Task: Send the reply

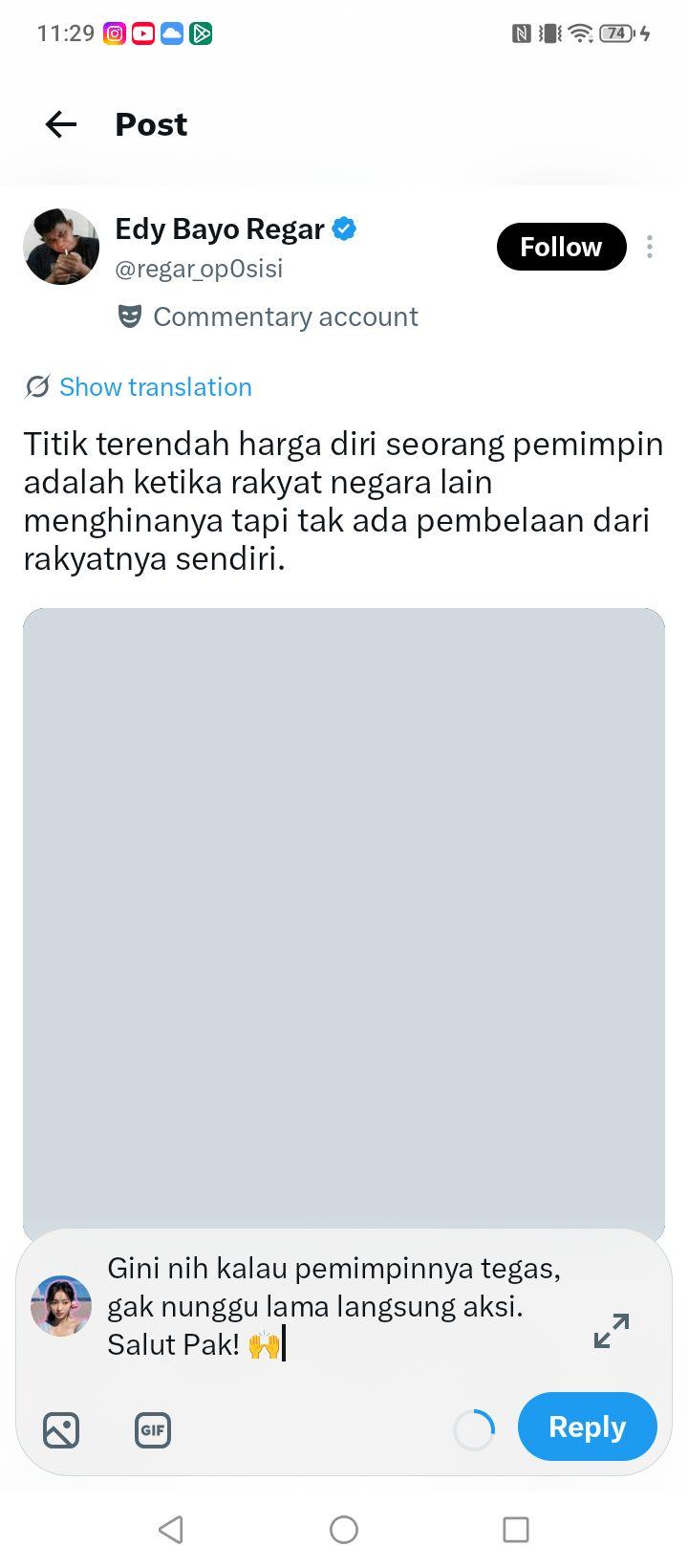Action: point(588,1426)
